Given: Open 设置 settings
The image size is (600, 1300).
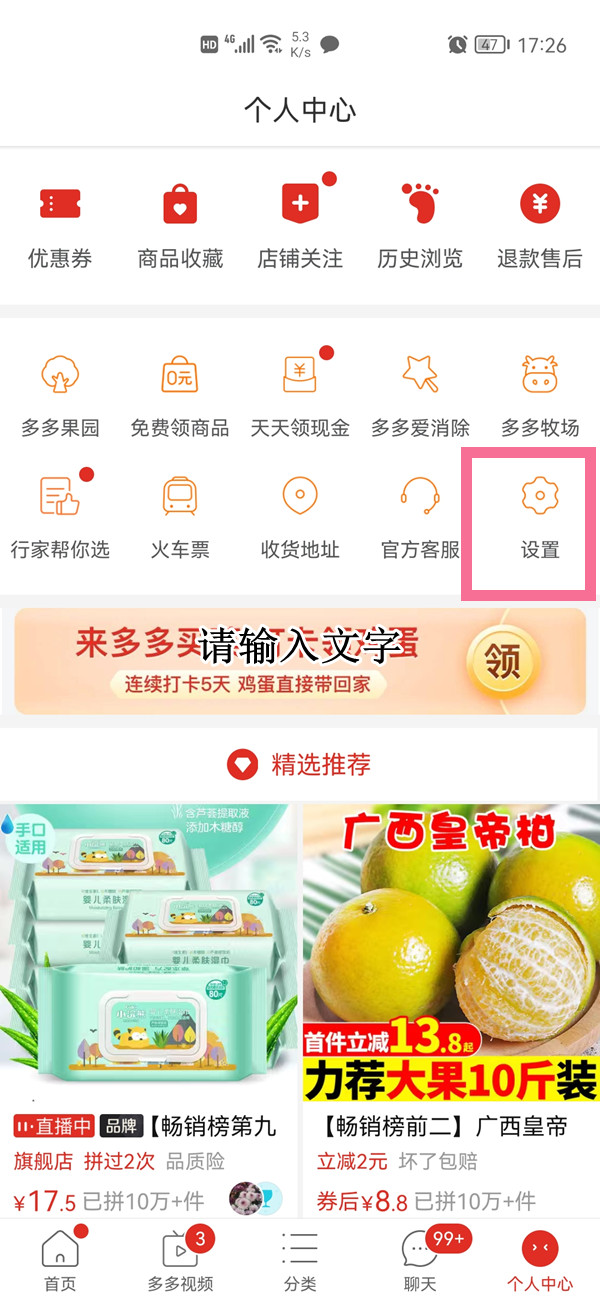Looking at the screenshot, I should point(540,517).
